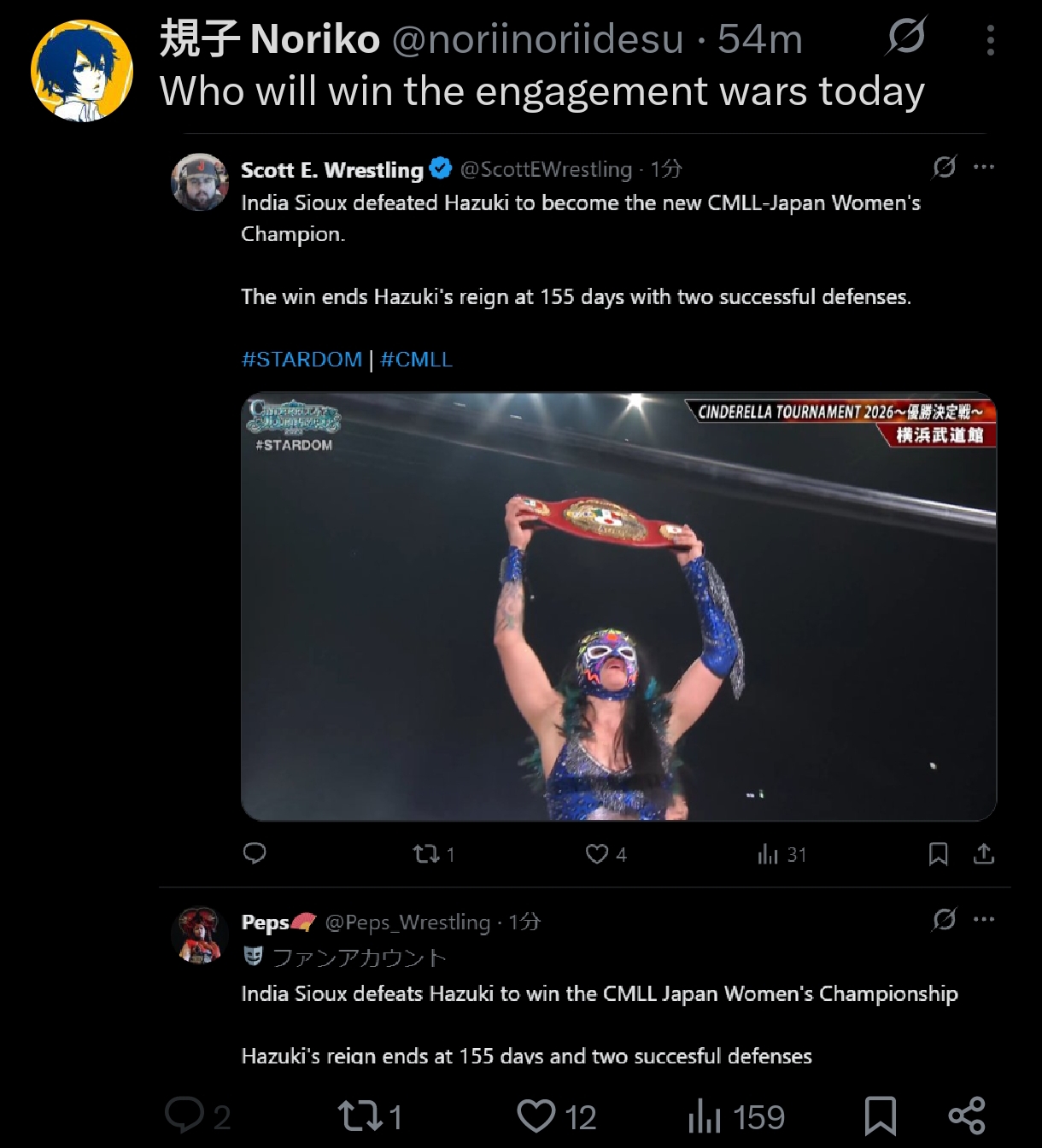The height and width of the screenshot is (1148, 1042).
Task: Open Noriko's profile picture
Action: (x=82, y=71)
